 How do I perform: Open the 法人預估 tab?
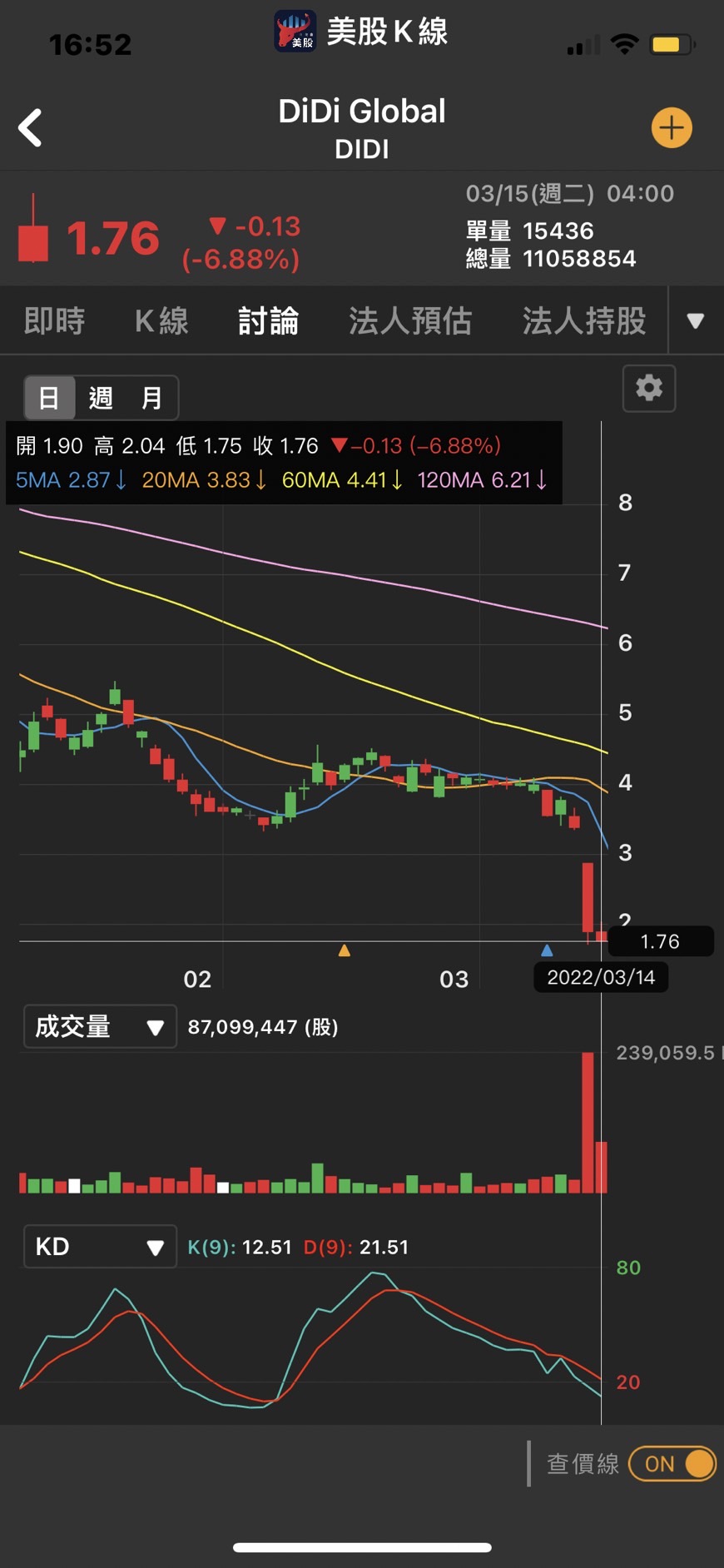(x=410, y=321)
